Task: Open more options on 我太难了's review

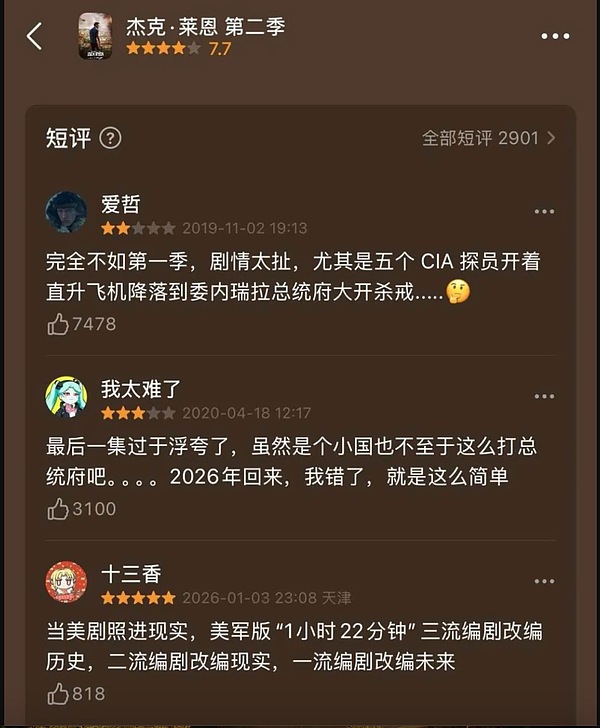Action: coord(544,397)
